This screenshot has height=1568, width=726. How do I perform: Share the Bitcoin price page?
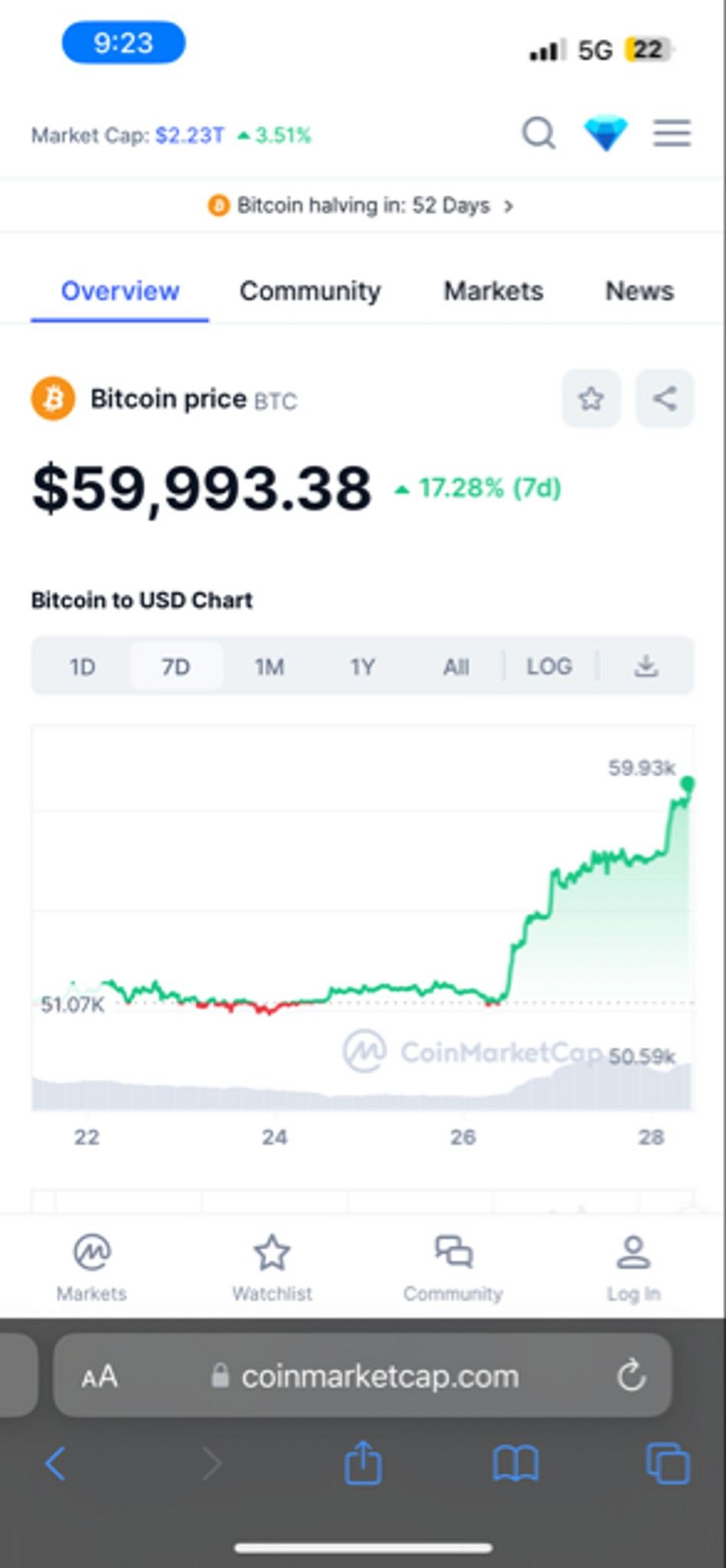(664, 398)
